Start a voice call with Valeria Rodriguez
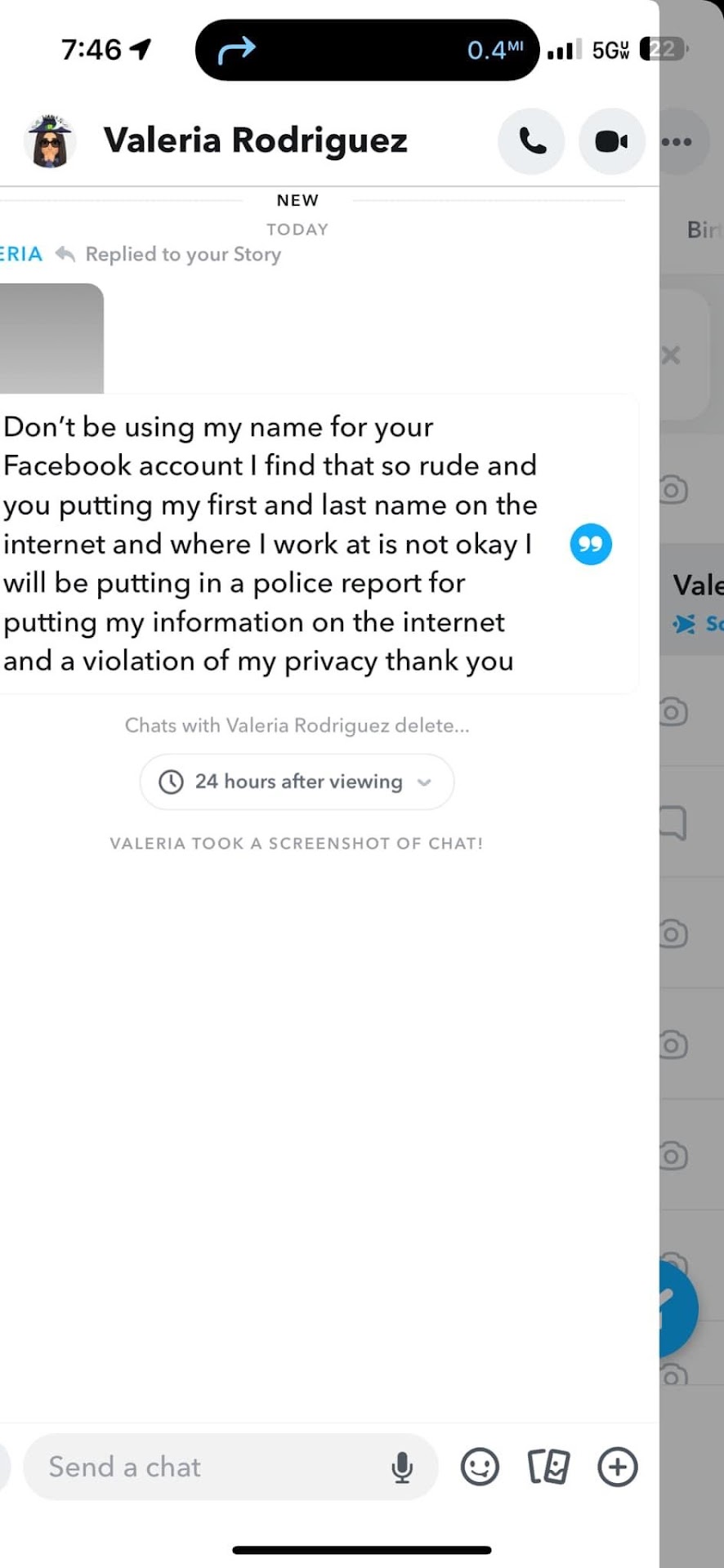724x1568 pixels. click(531, 142)
